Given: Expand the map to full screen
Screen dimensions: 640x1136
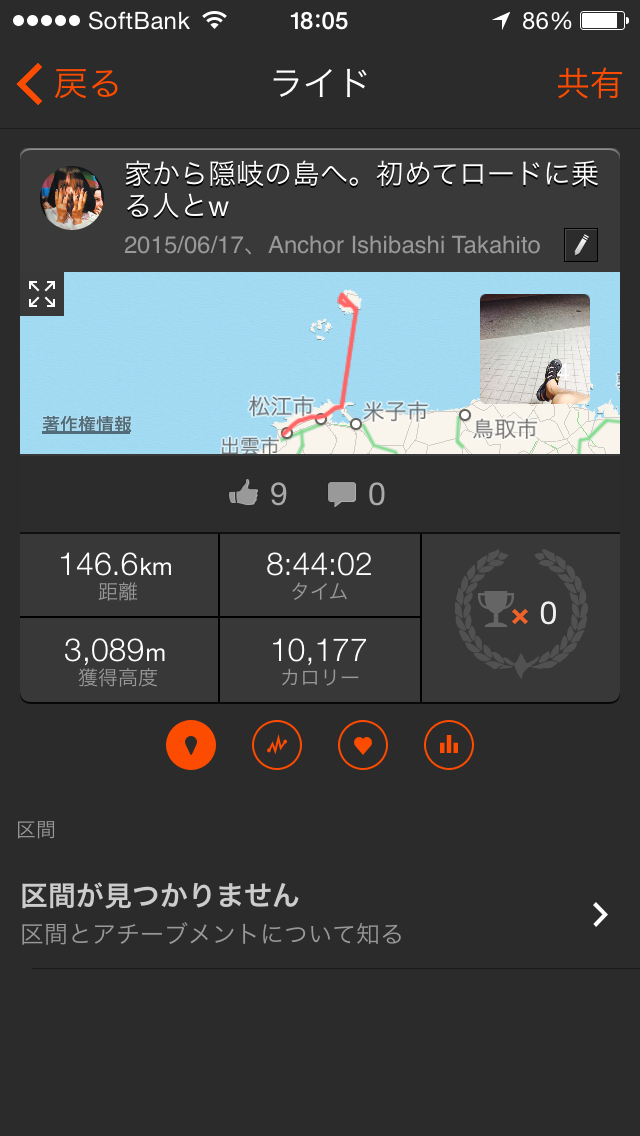Looking at the screenshot, I should pyautogui.click(x=42, y=294).
